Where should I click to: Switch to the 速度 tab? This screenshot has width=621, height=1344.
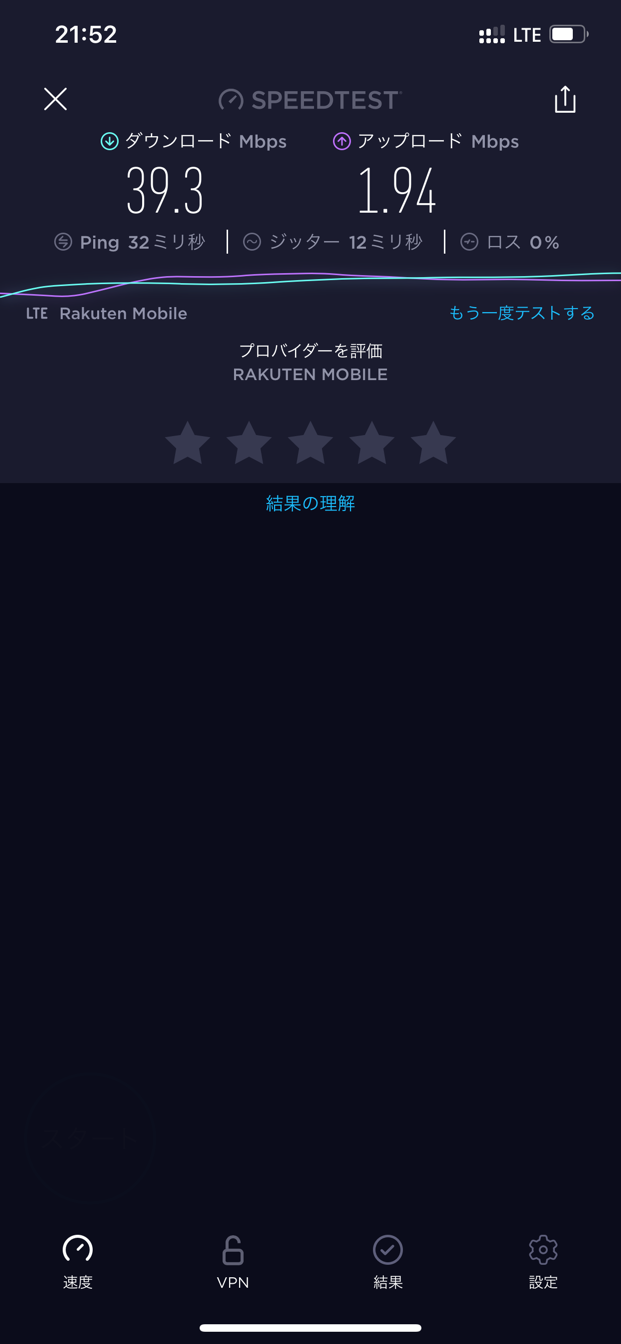tap(78, 1260)
